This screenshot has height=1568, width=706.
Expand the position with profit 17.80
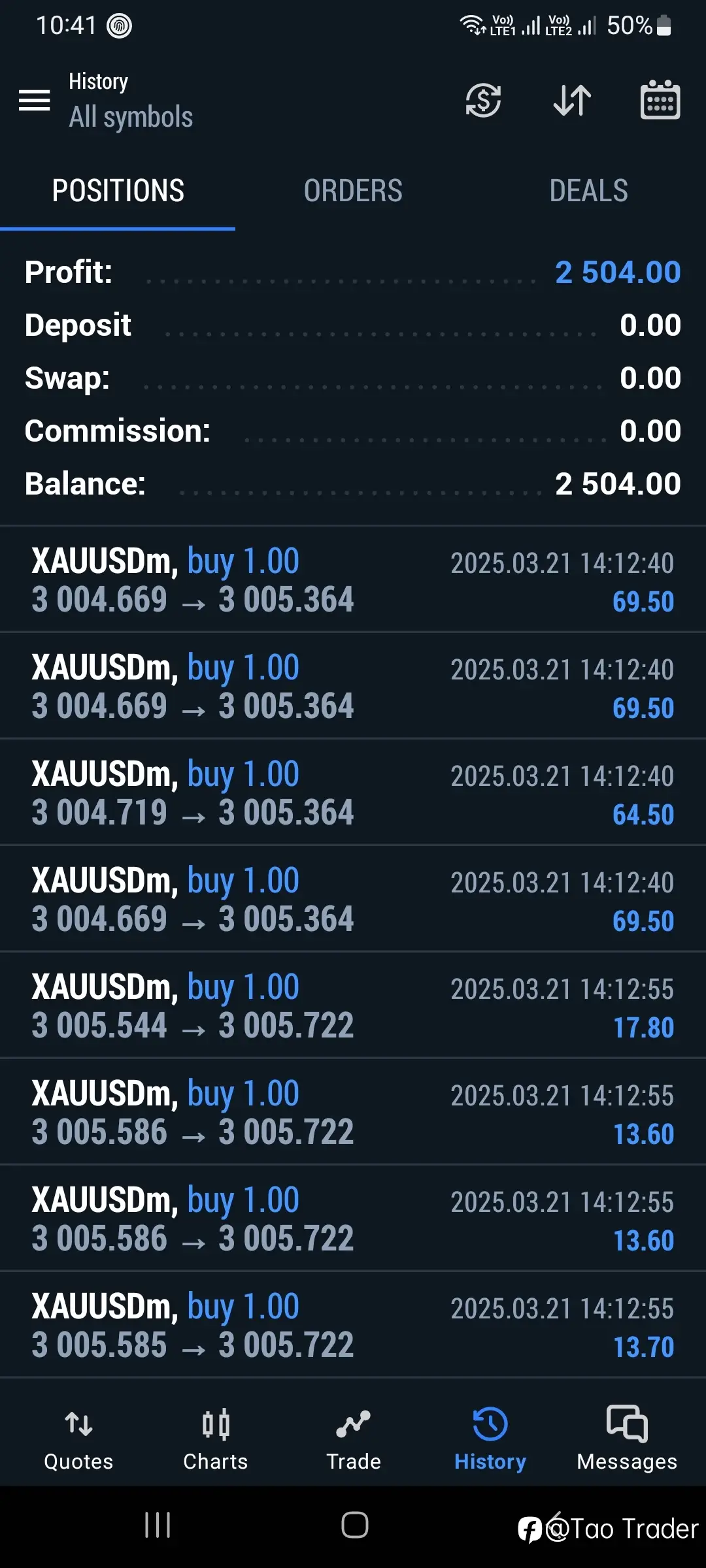(353, 1005)
